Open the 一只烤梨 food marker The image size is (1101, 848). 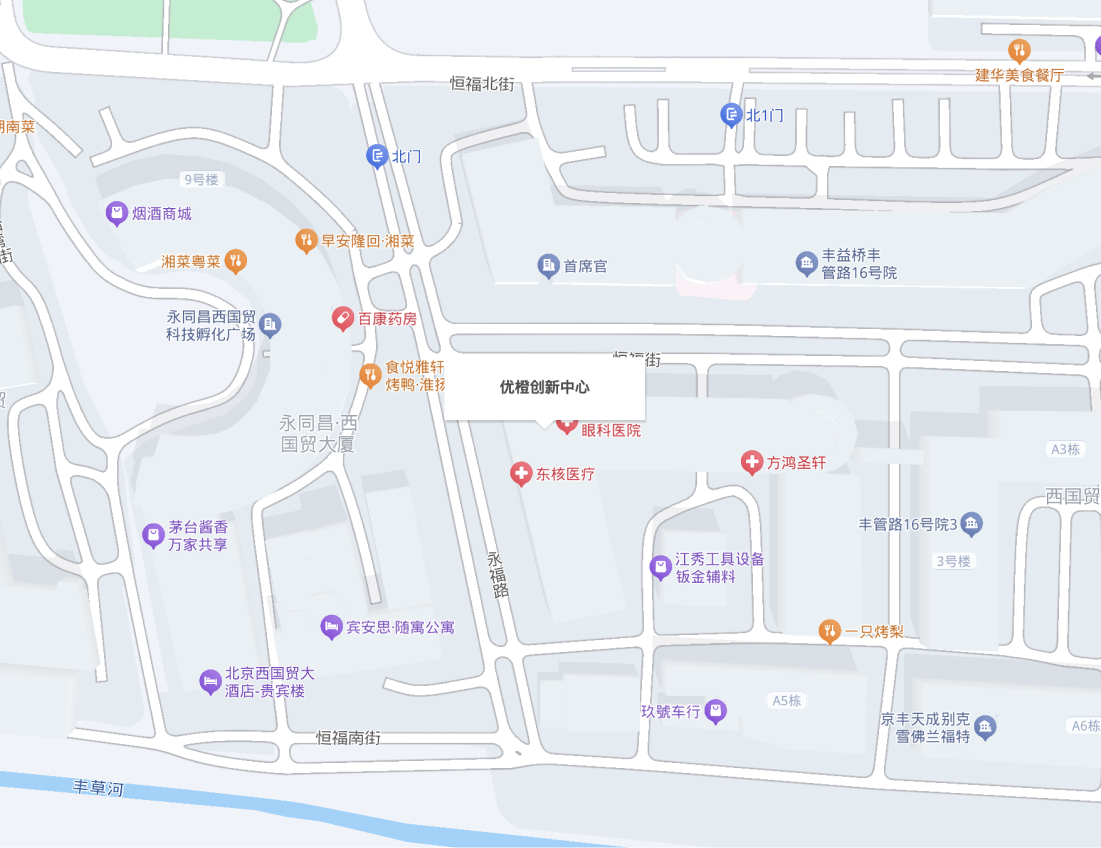point(829,631)
